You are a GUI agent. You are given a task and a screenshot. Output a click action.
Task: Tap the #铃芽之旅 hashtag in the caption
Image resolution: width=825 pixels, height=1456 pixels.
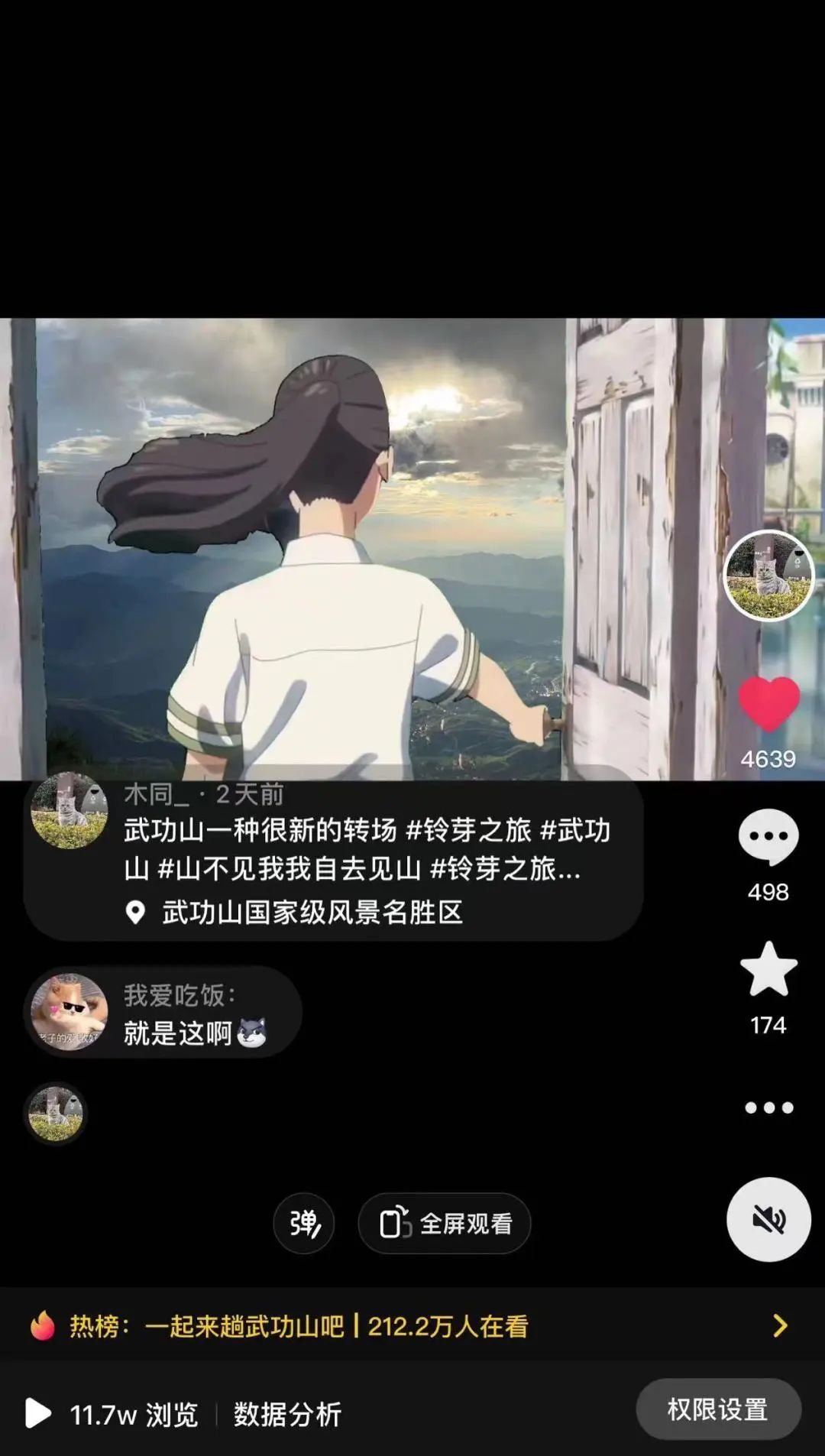pos(468,830)
